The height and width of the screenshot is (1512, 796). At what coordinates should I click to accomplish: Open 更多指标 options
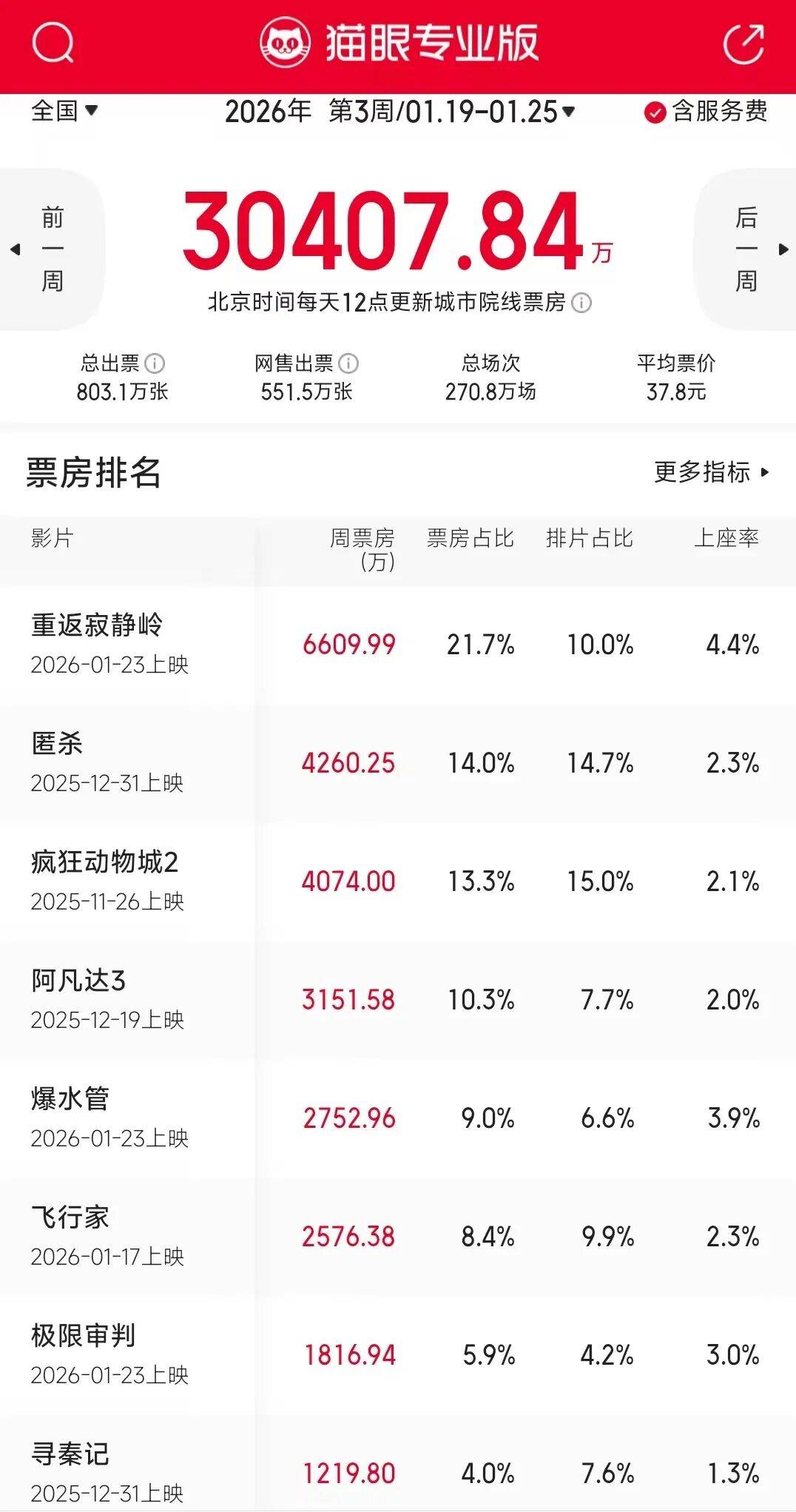click(711, 472)
